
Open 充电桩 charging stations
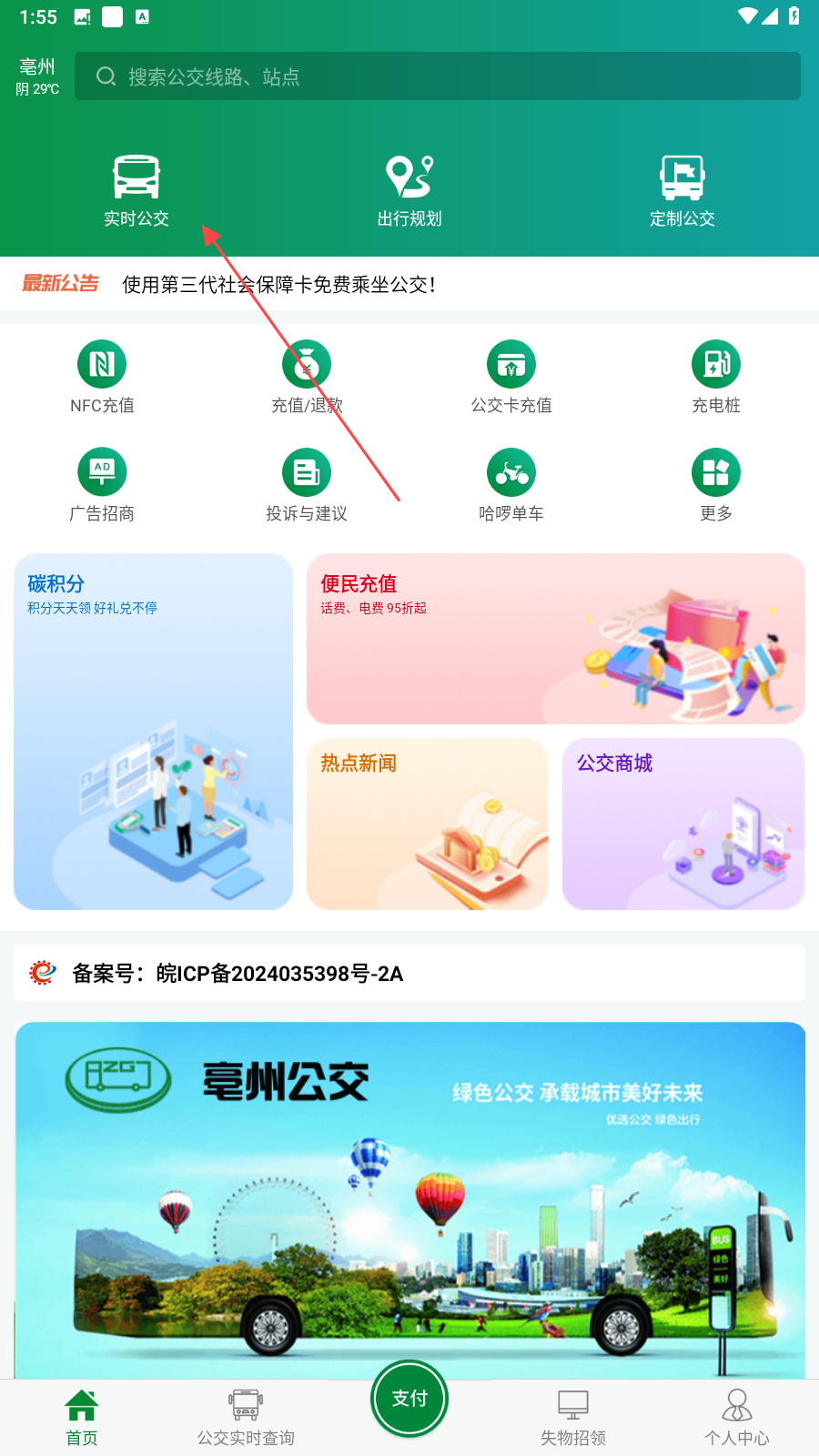[716, 378]
